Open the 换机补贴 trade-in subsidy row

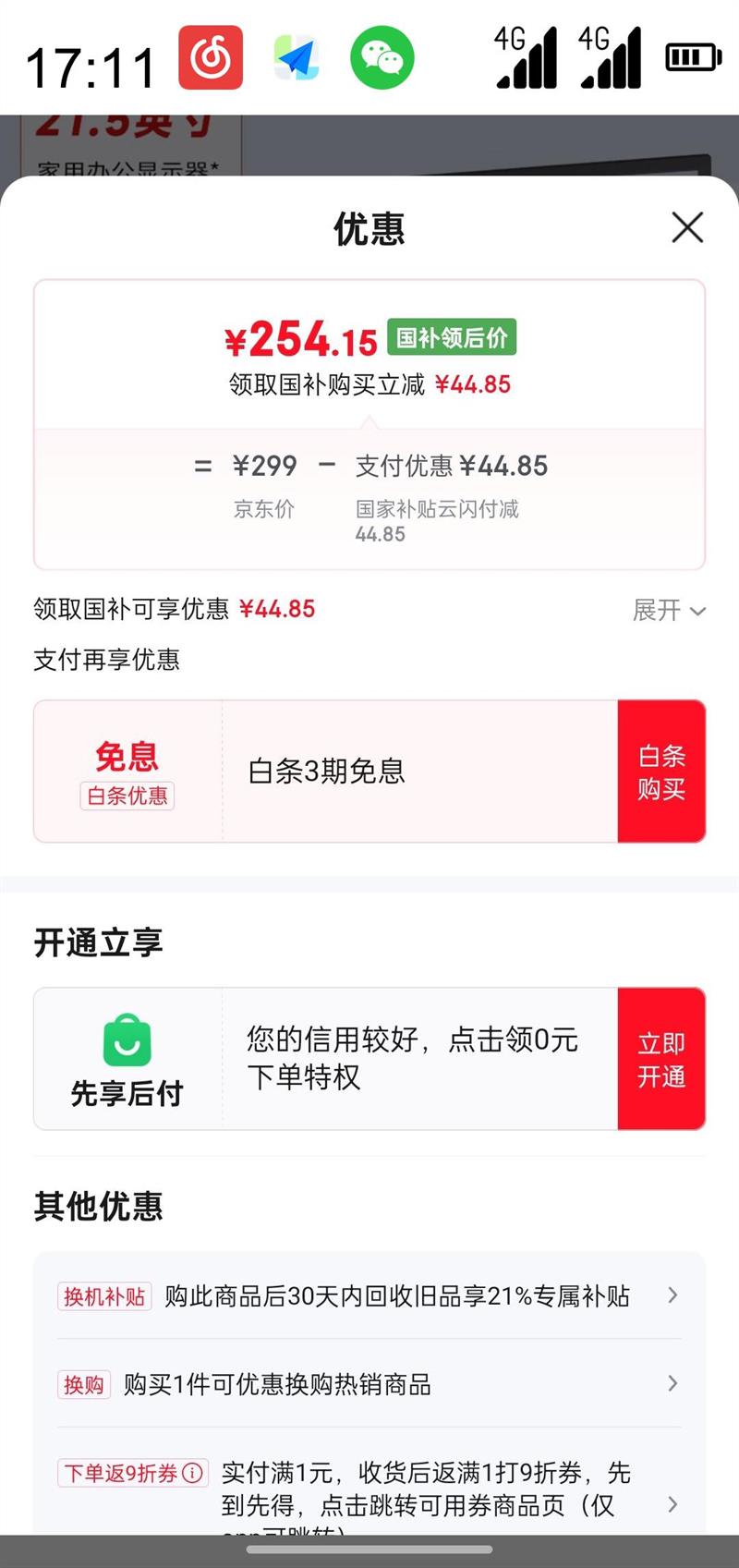[x=369, y=1295]
